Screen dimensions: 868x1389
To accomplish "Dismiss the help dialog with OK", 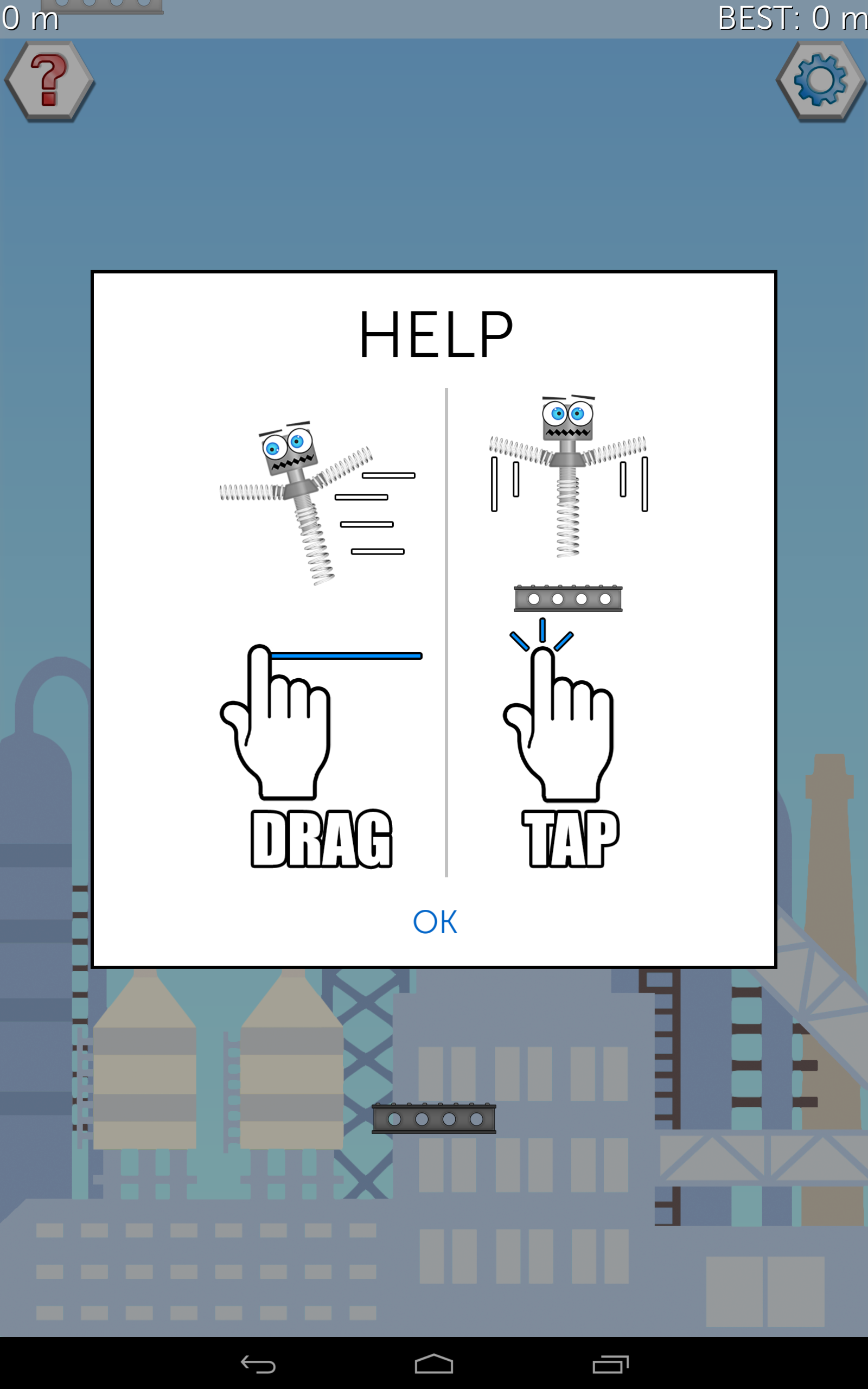I will click(435, 922).
